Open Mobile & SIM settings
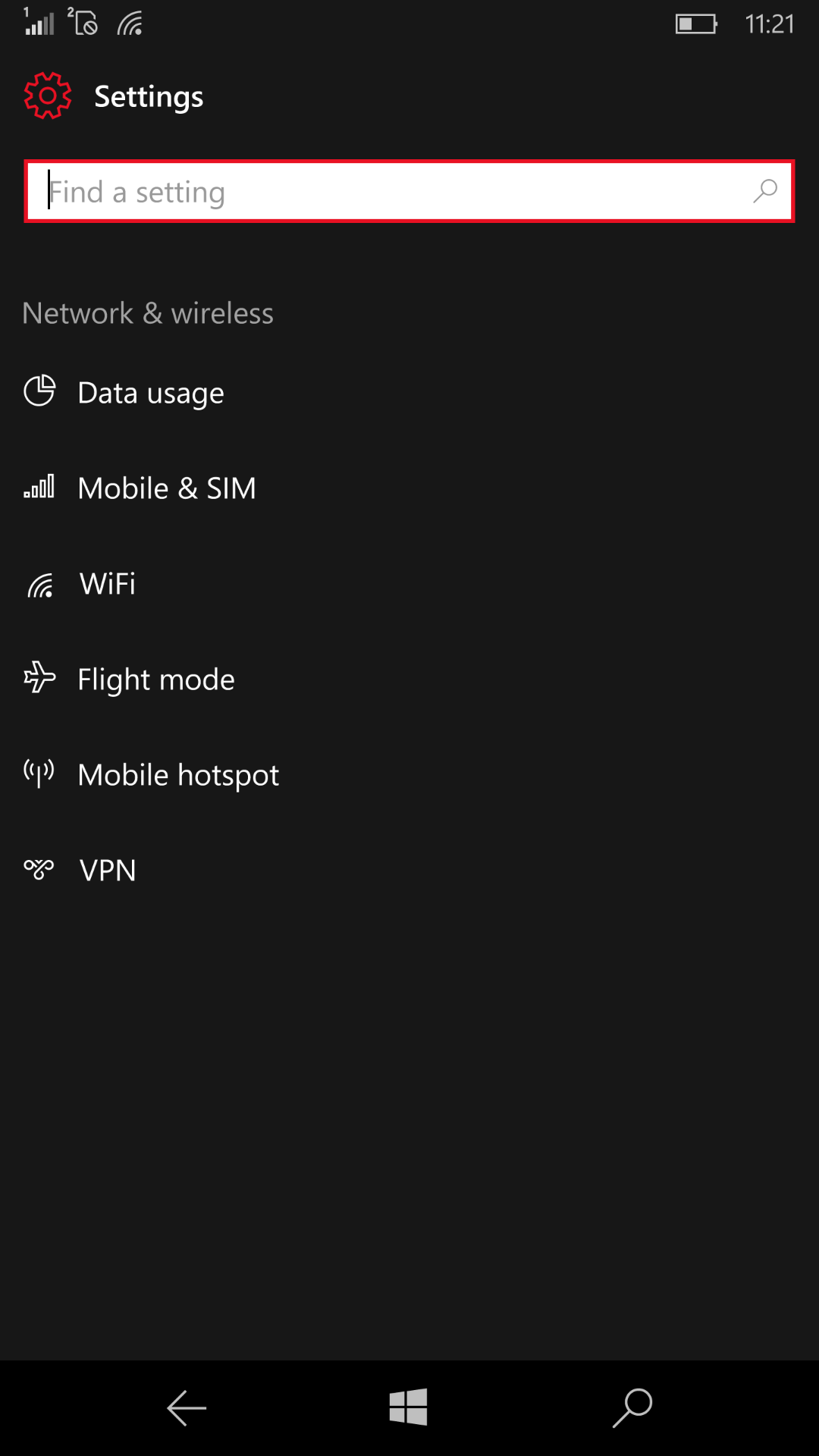 [409, 488]
